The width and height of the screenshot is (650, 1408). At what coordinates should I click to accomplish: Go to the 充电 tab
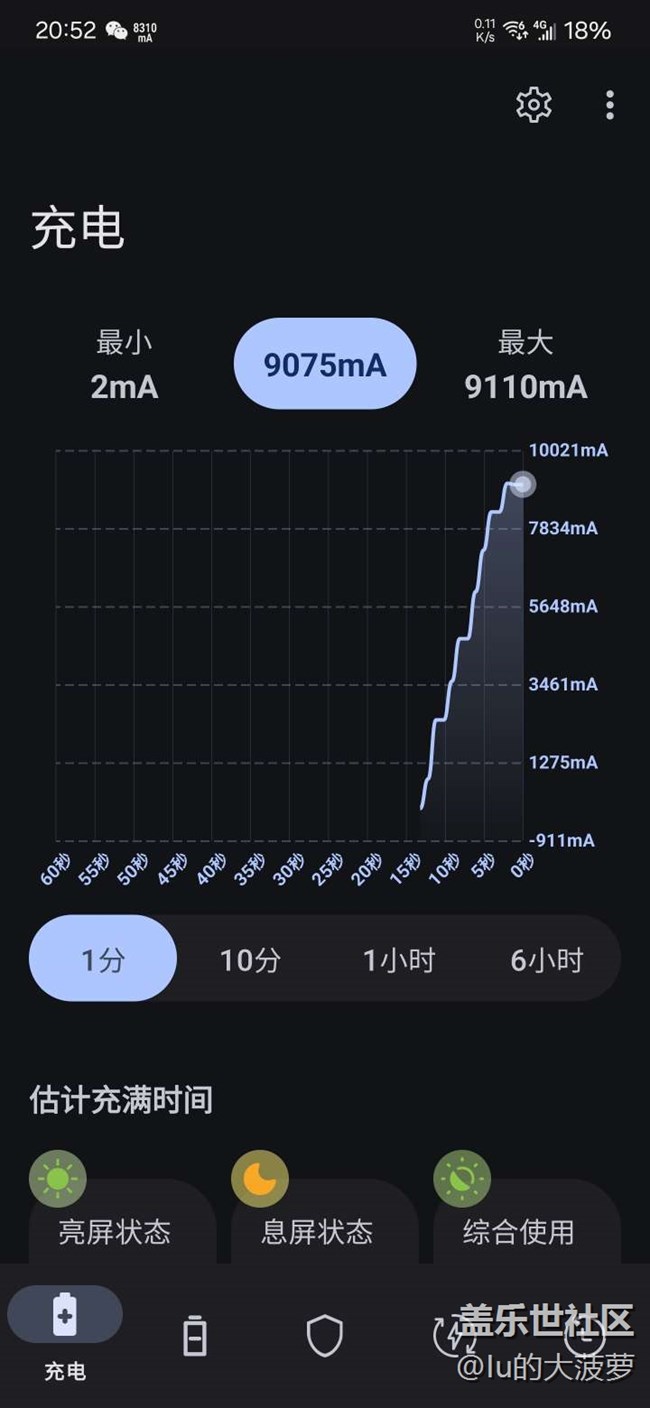point(65,1330)
